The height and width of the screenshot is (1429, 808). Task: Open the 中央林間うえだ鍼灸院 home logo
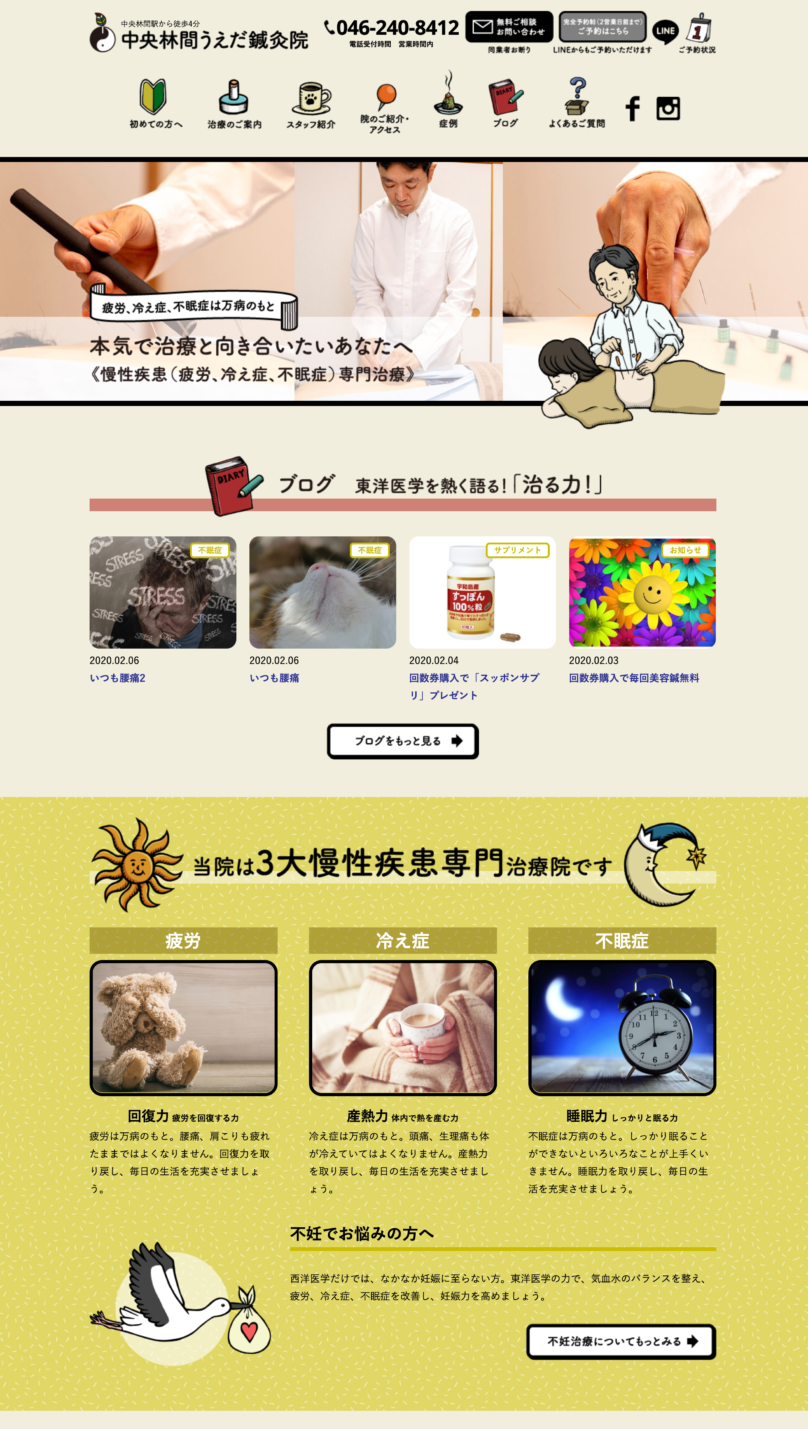[x=199, y=35]
